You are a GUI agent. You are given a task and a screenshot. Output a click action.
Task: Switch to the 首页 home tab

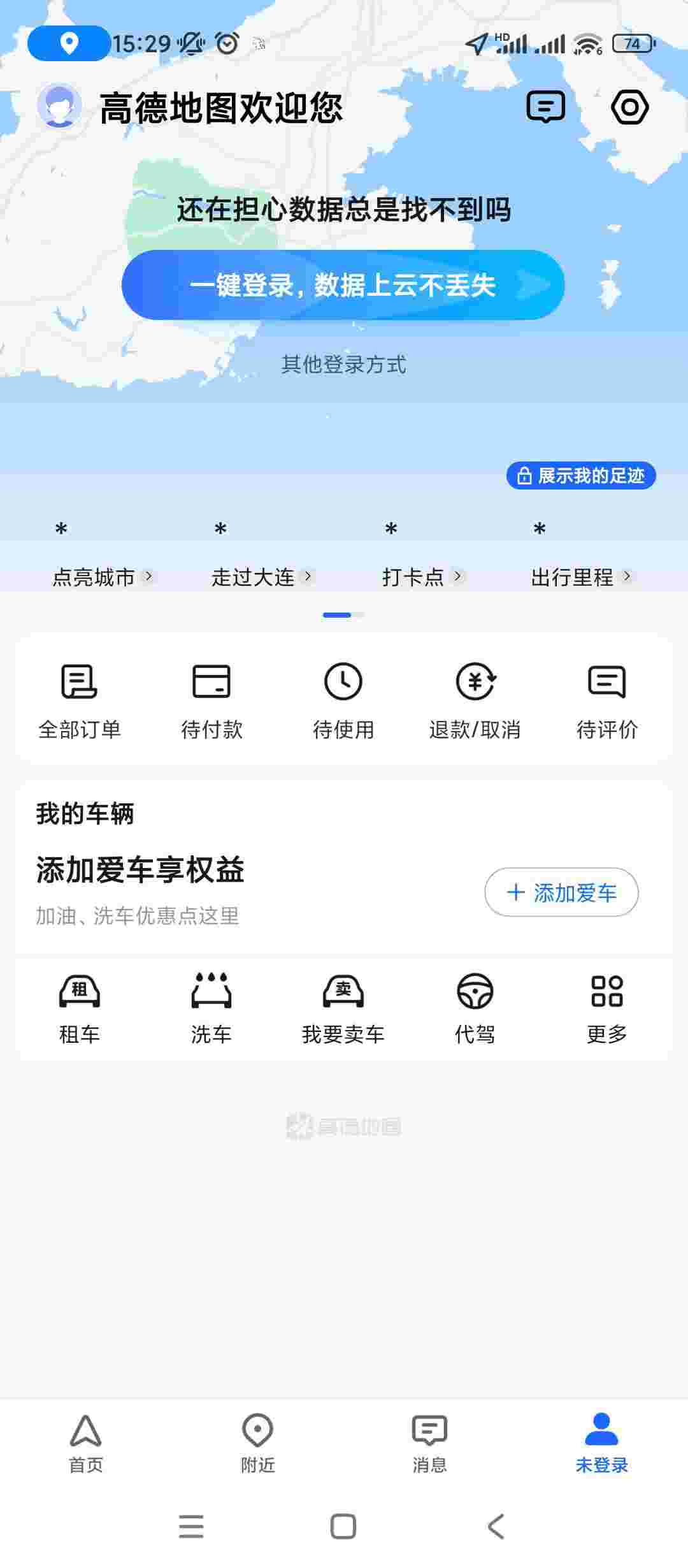coord(86,1444)
